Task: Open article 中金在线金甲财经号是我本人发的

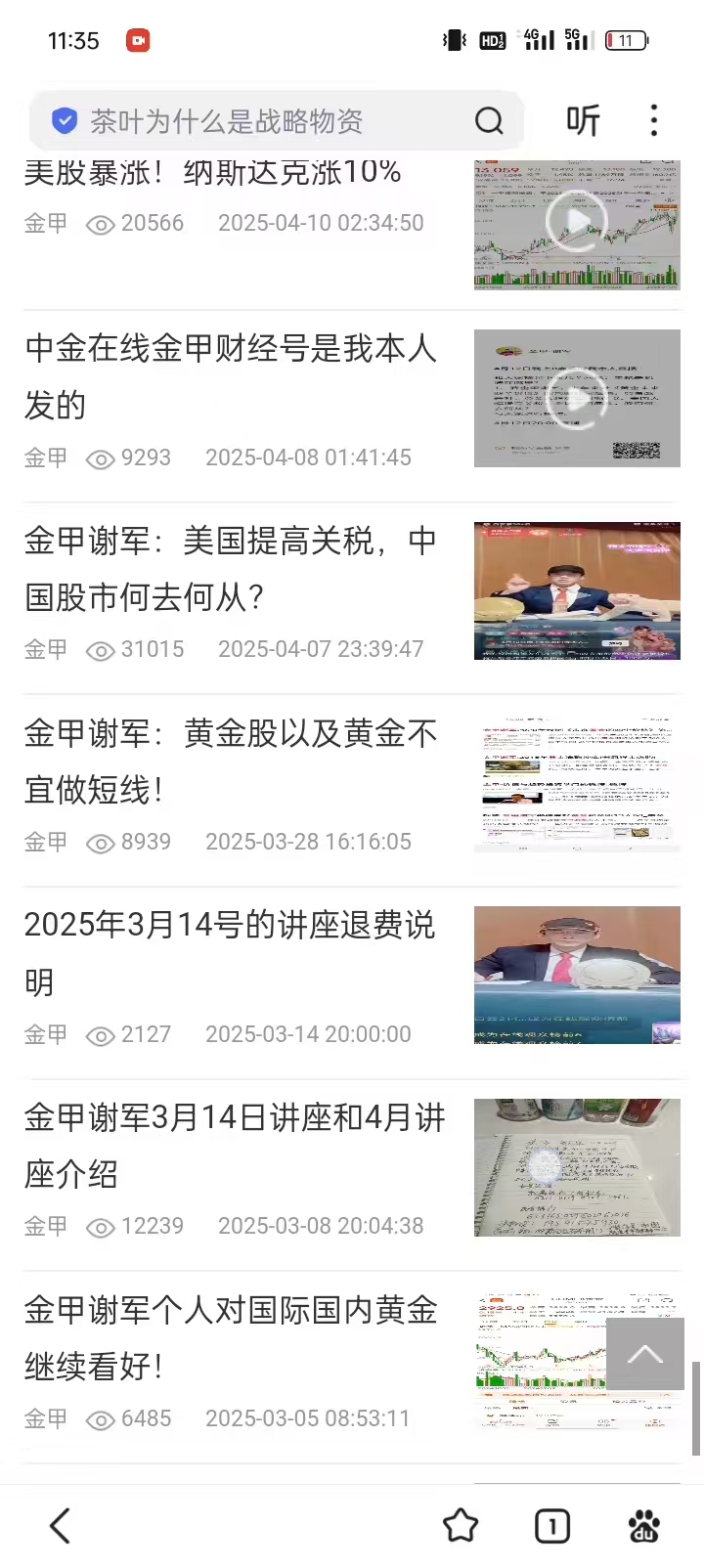Action: pos(230,375)
